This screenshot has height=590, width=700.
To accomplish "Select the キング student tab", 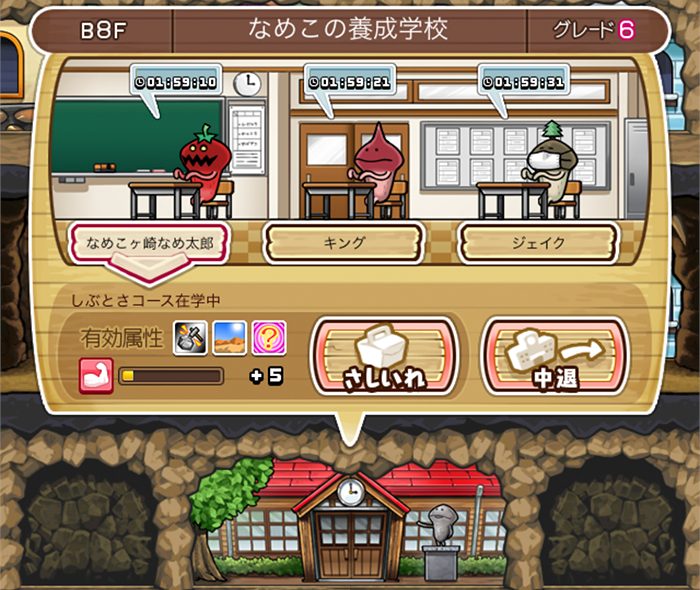I will (x=344, y=243).
